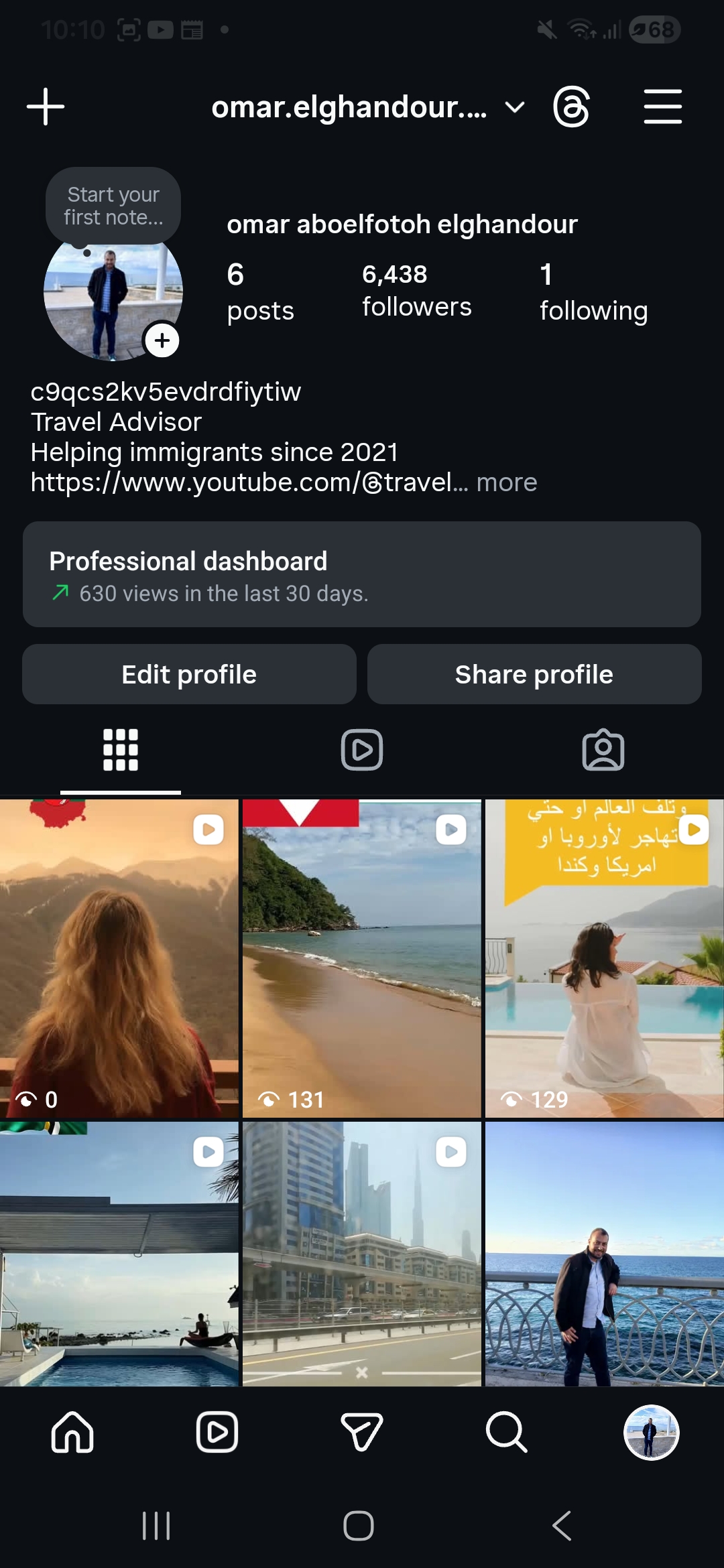Open the hamburger settings menu
The height and width of the screenshot is (1568, 724).
[662, 107]
